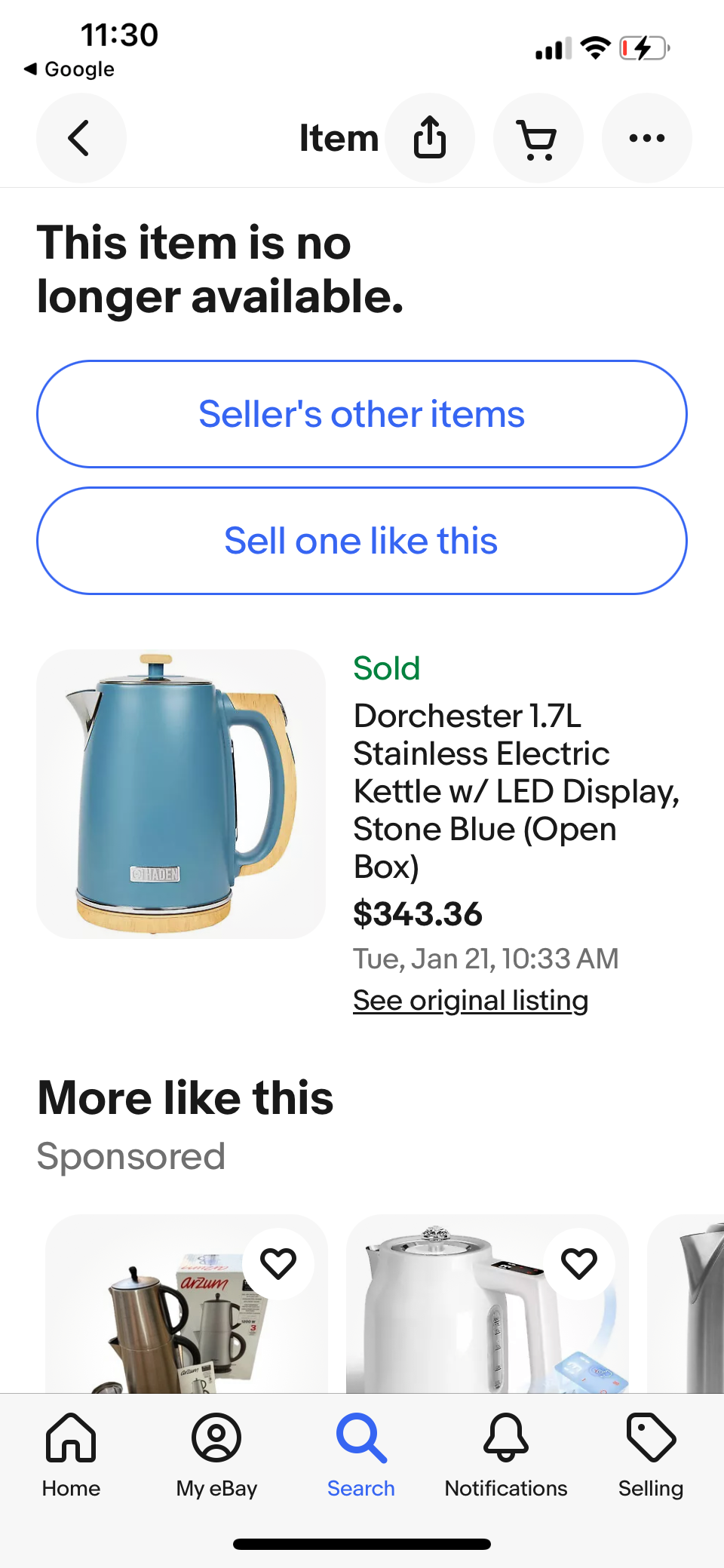Open the more options menu
Image resolution: width=724 pixels, height=1568 pixels.
(x=646, y=137)
